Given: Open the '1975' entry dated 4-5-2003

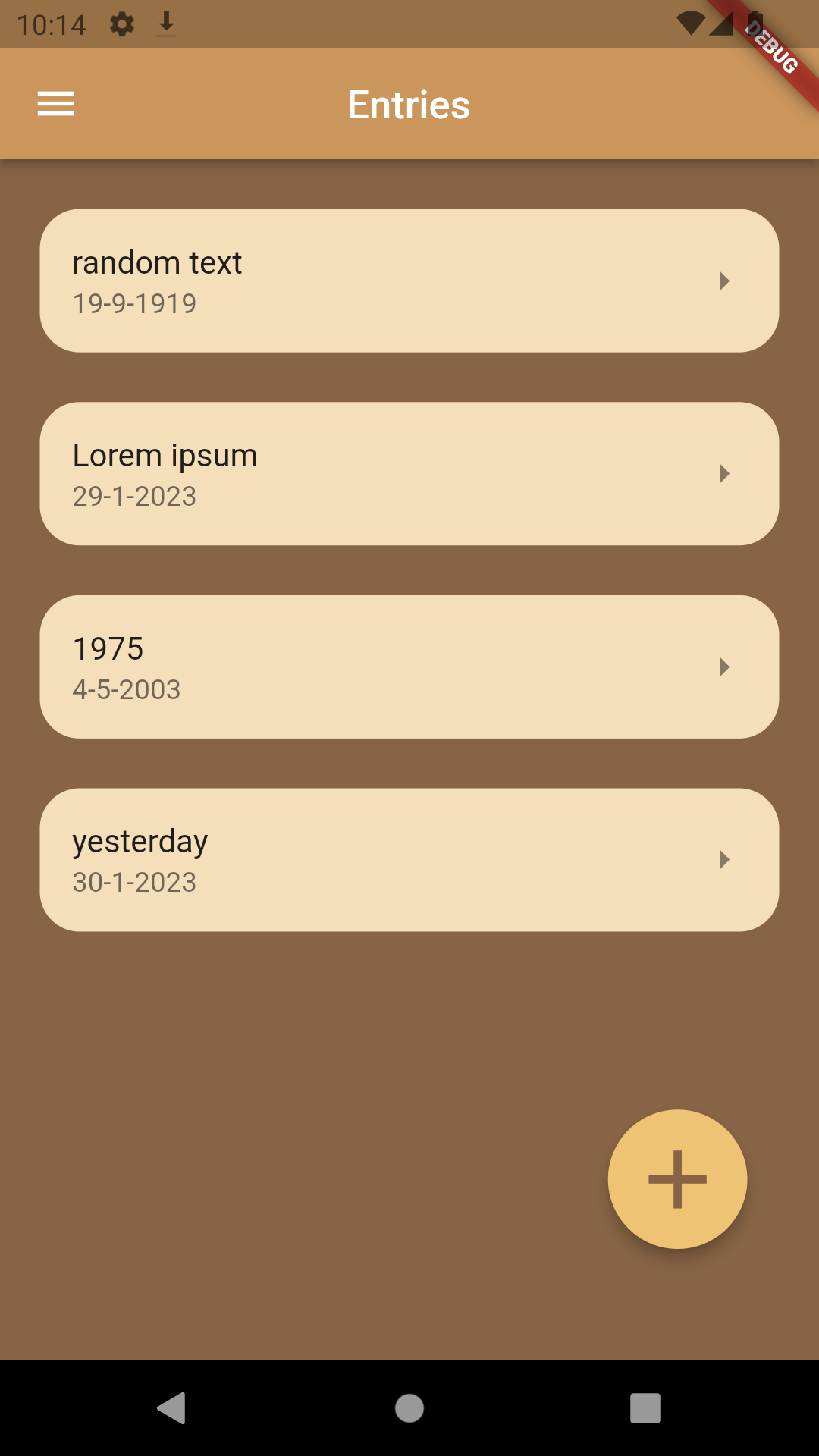Looking at the screenshot, I should [303, 667].
